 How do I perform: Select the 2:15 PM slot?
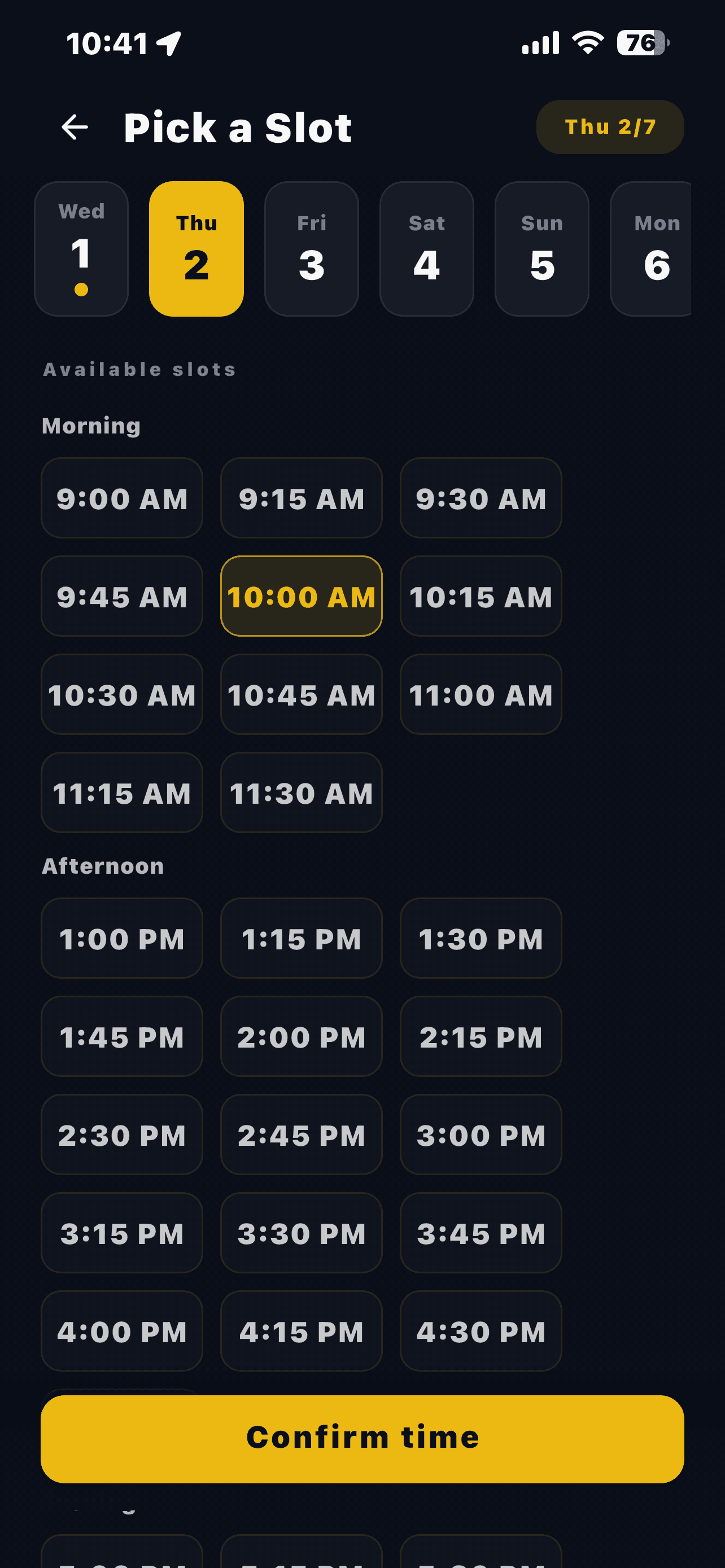[481, 1037]
